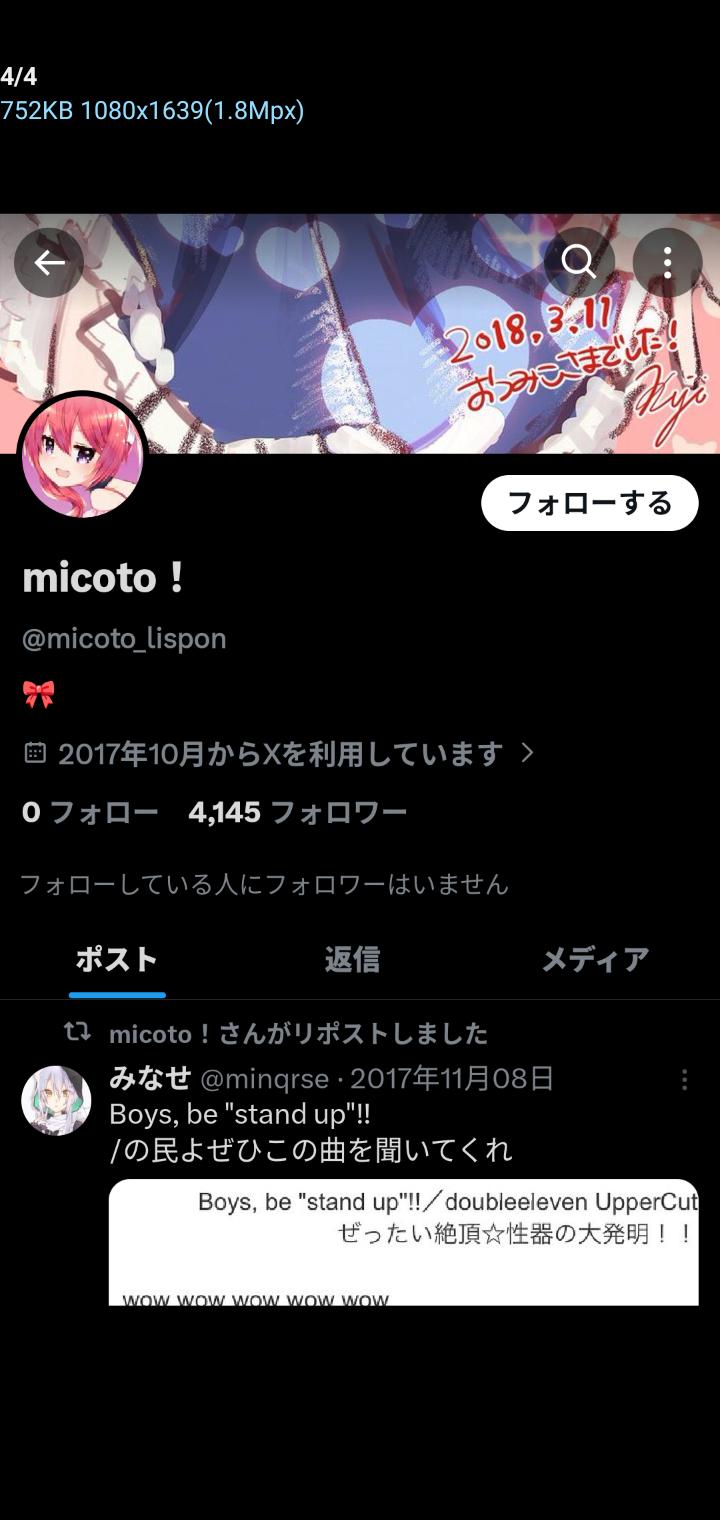Open the account join date details
720x1520 pixels.
tap(280, 753)
